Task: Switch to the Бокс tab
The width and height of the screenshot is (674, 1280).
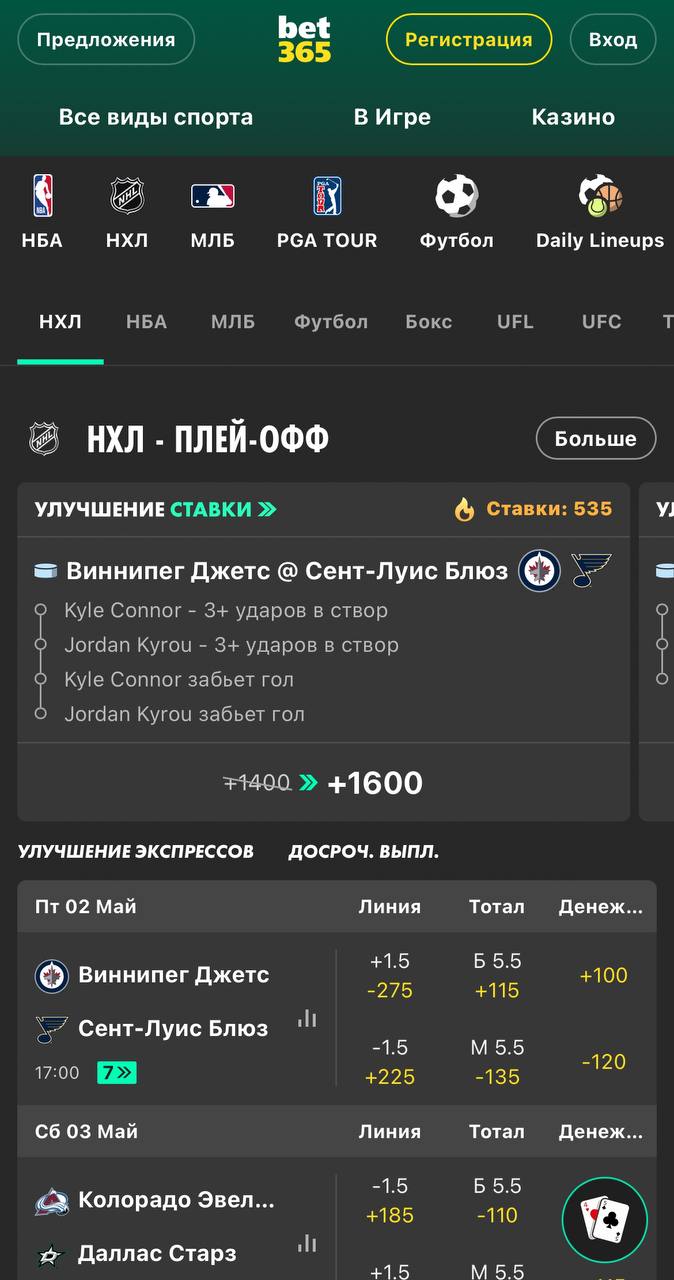Action: pos(429,322)
